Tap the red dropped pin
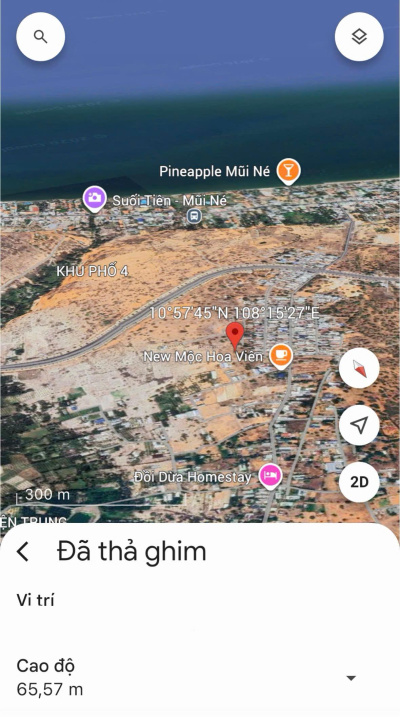 [x=235, y=335]
